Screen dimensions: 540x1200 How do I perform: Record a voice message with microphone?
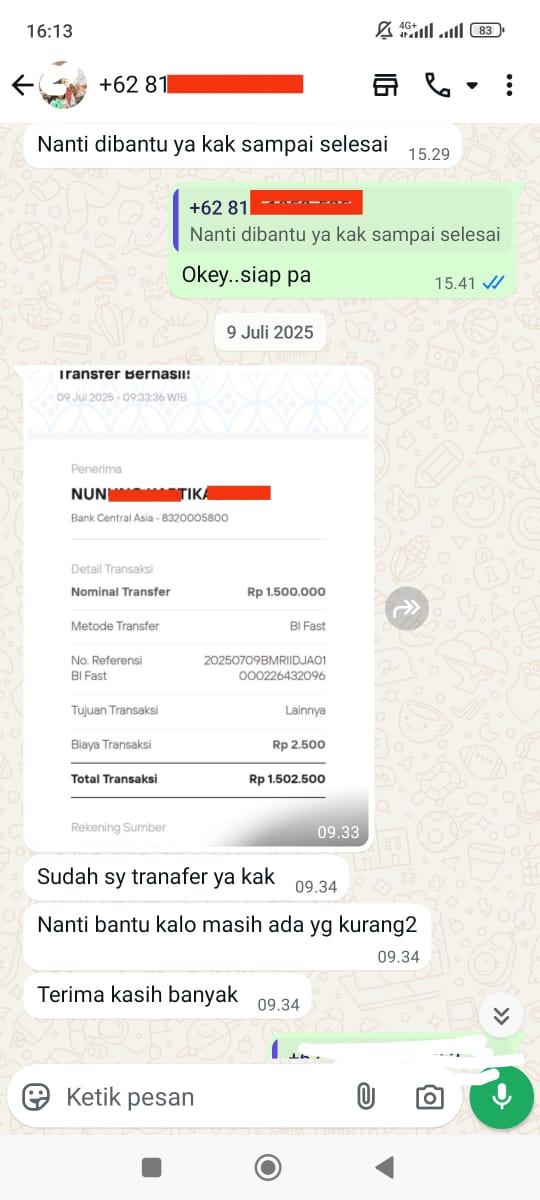[502, 1097]
